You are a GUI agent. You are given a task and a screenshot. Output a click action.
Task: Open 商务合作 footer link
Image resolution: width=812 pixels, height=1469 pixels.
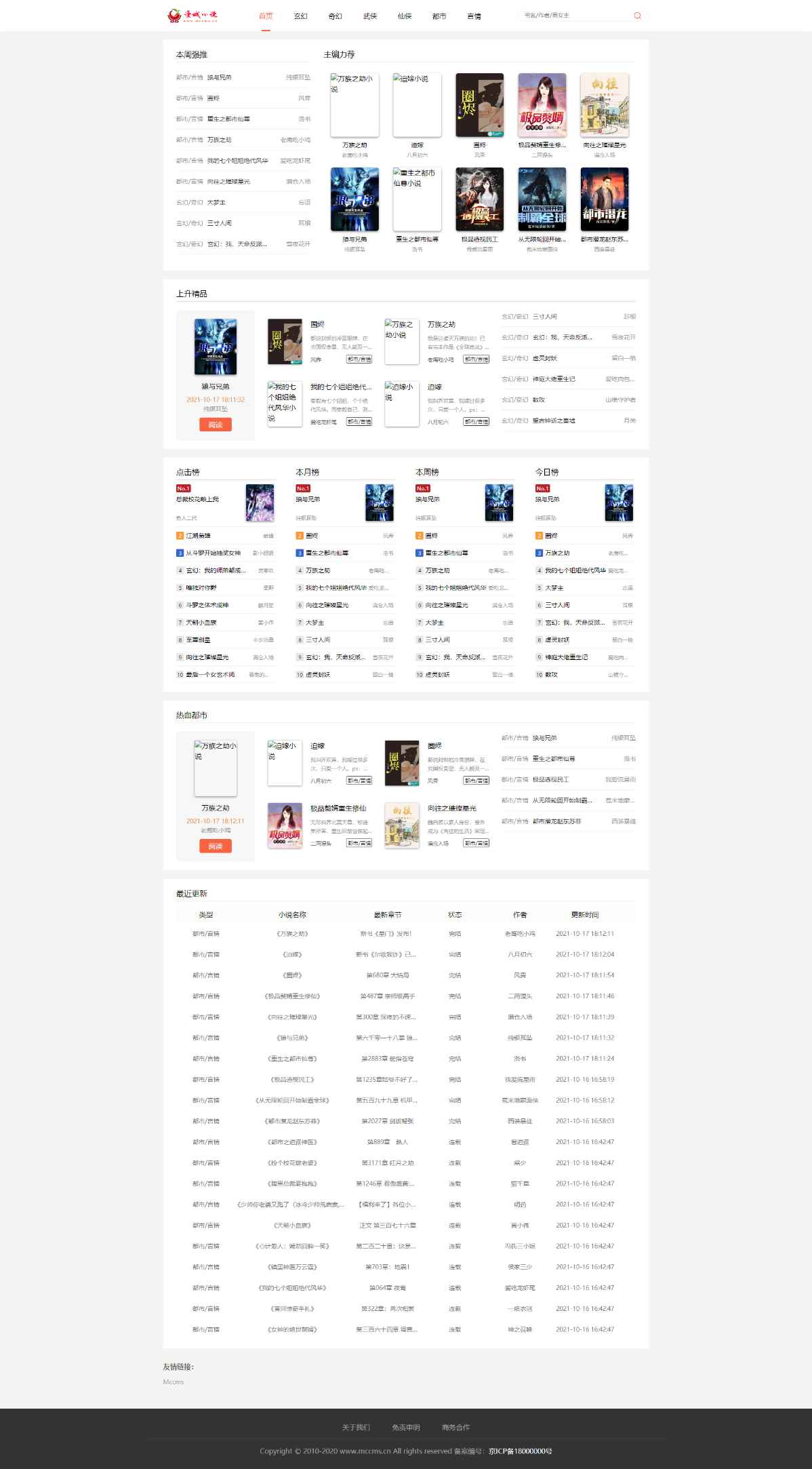click(455, 1427)
